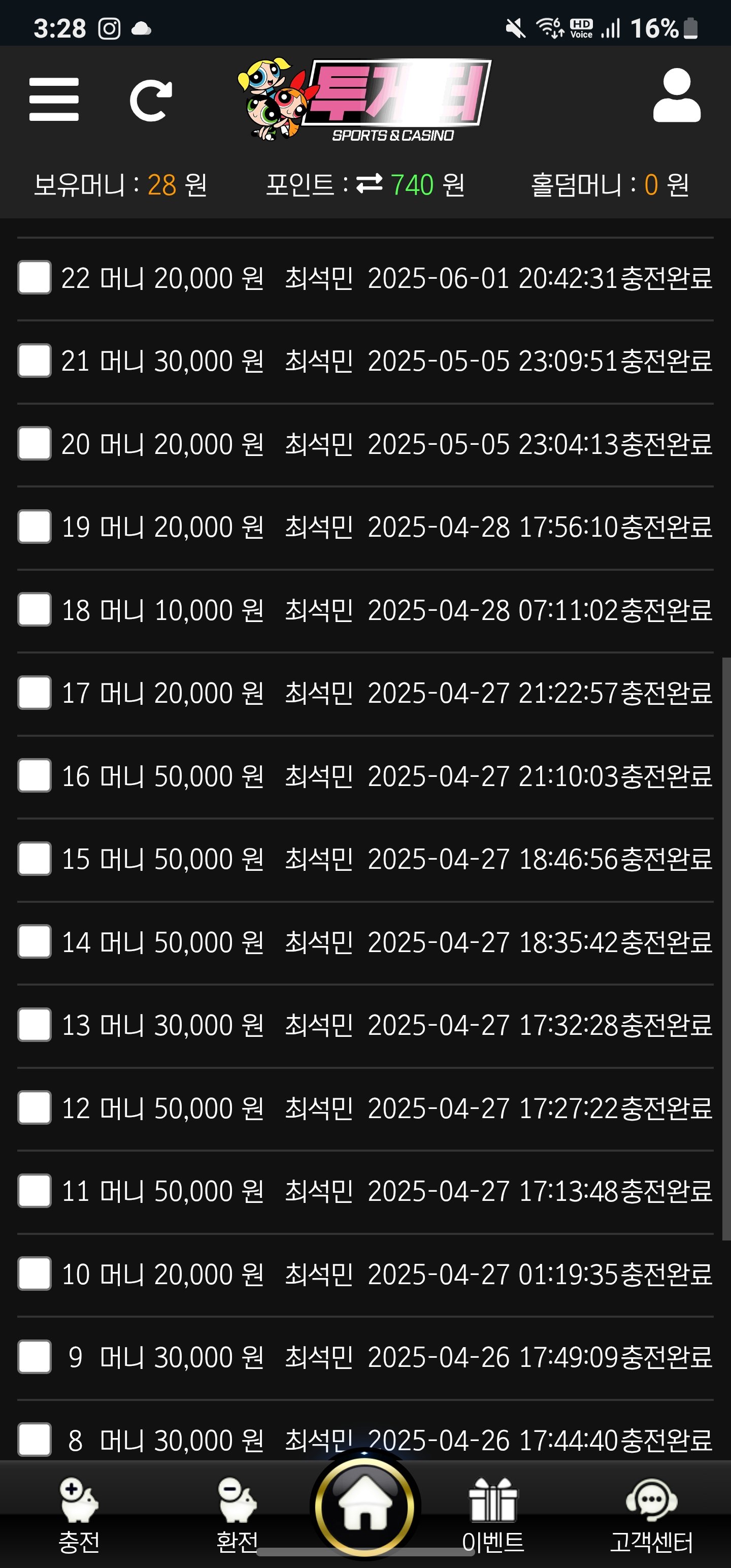
Task: Mark entry 19 dated 2025-04-28 17:56:10
Action: (34, 527)
